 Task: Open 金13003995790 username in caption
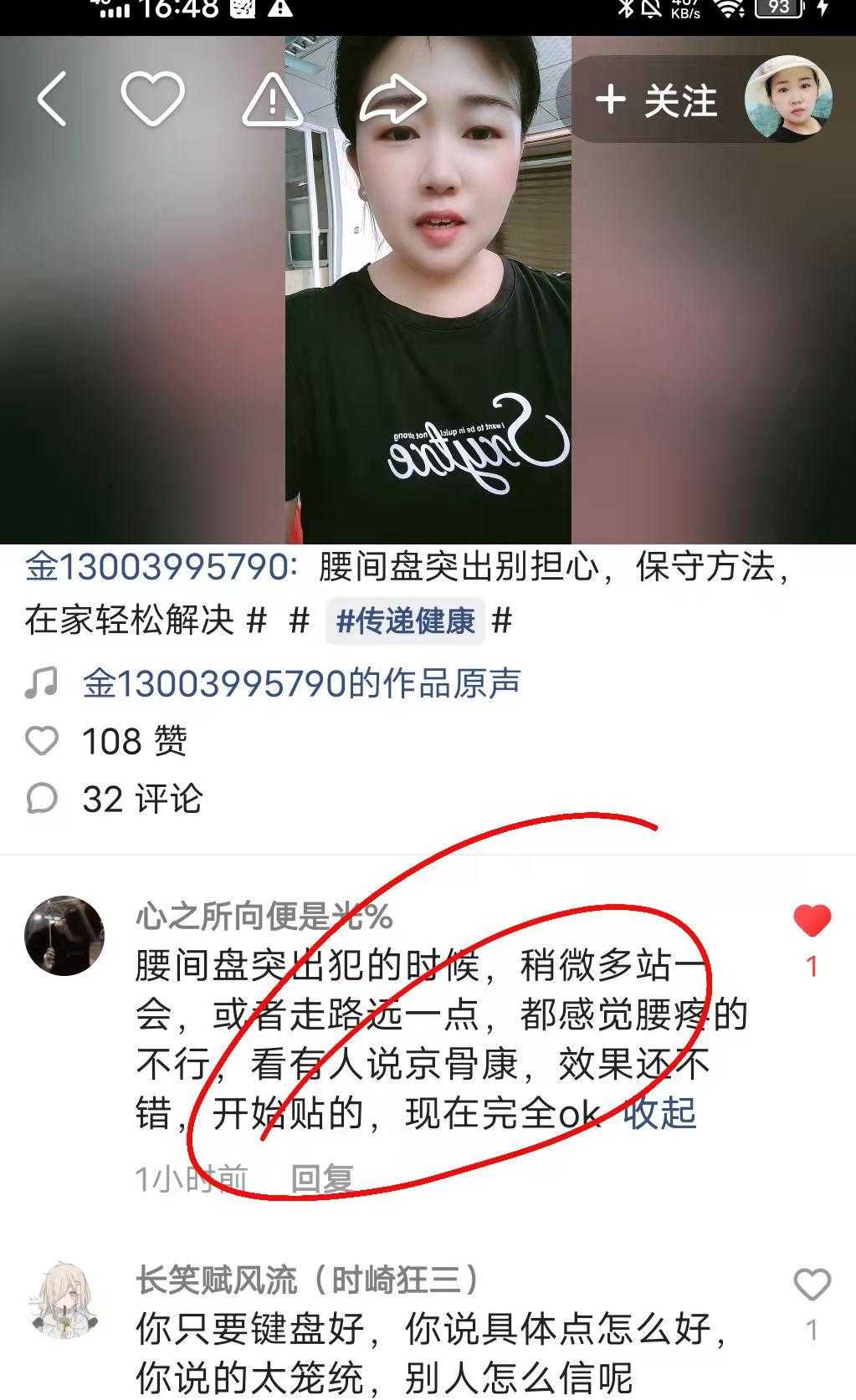pos(156,567)
